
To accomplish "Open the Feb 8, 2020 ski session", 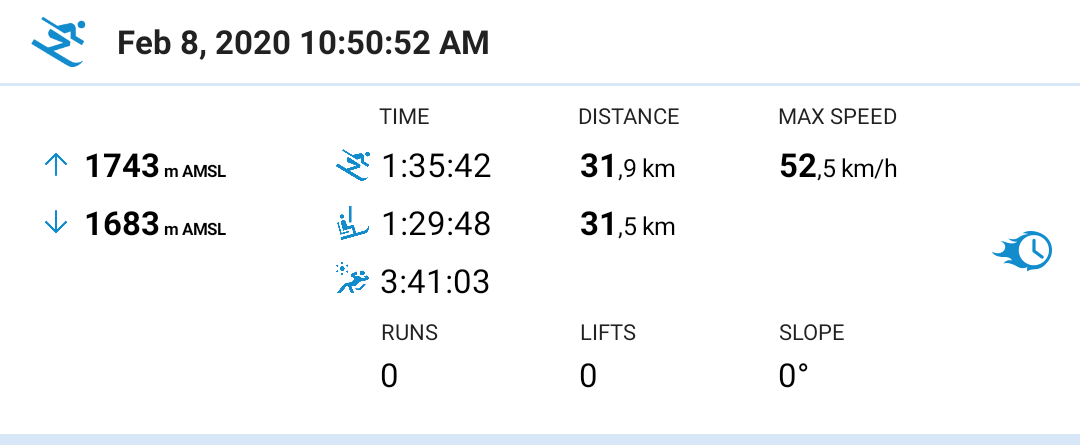I will click(x=303, y=43).
